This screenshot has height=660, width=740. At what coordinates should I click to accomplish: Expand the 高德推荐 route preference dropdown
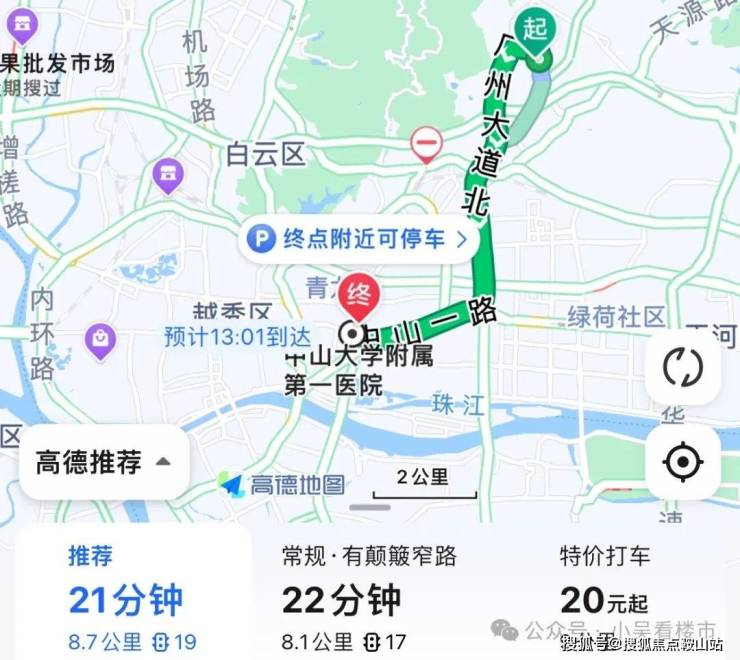click(104, 462)
